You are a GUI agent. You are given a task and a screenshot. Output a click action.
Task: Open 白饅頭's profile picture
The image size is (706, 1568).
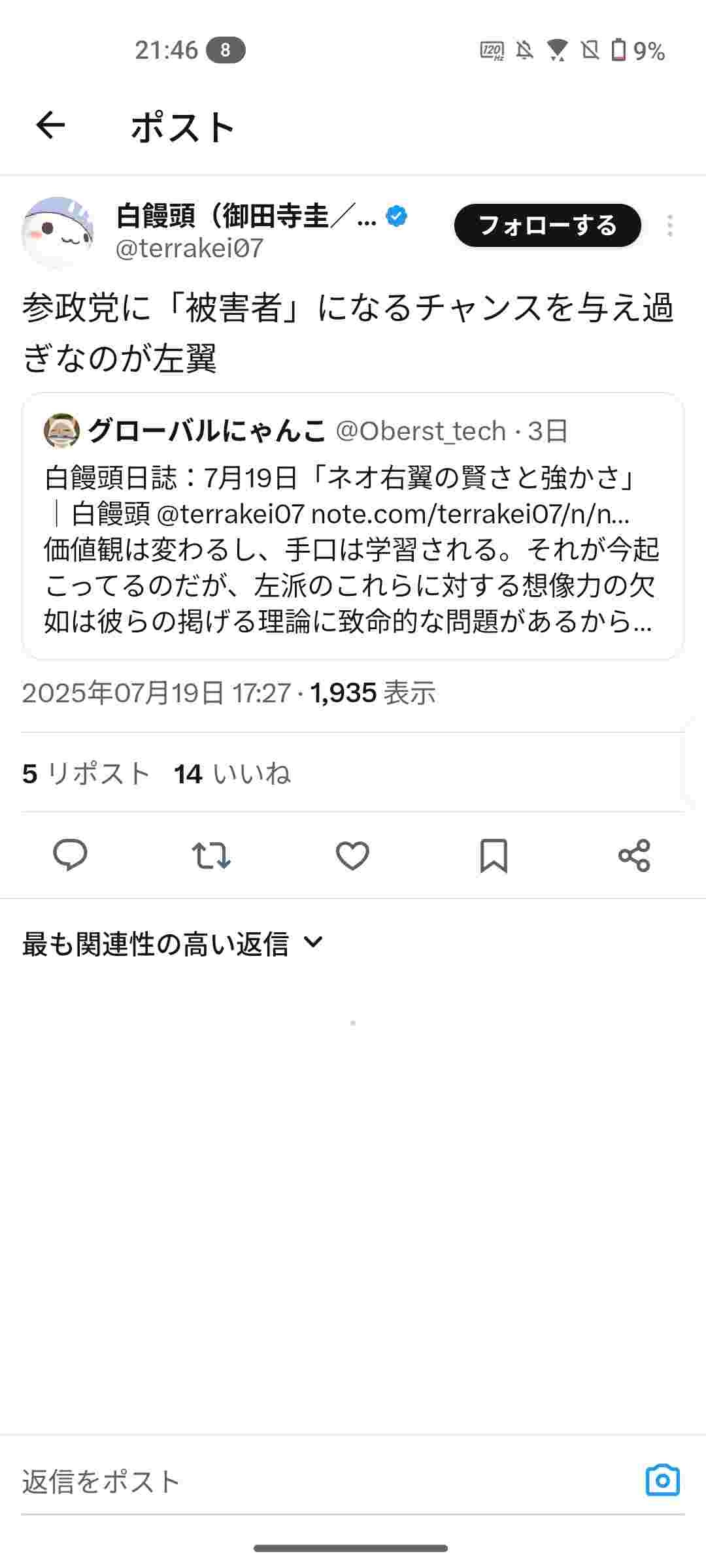point(58,232)
